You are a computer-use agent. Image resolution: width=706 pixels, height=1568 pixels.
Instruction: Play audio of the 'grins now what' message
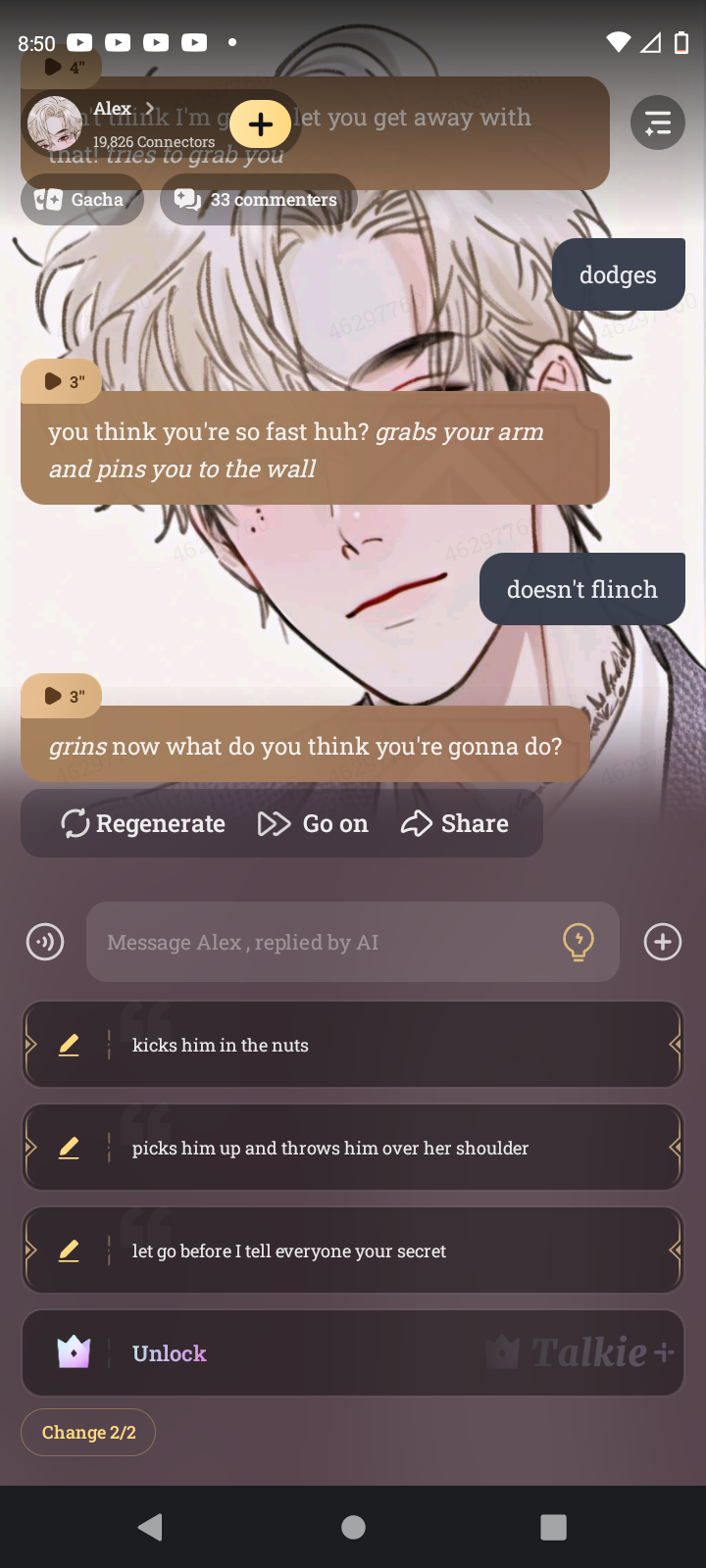pos(61,696)
